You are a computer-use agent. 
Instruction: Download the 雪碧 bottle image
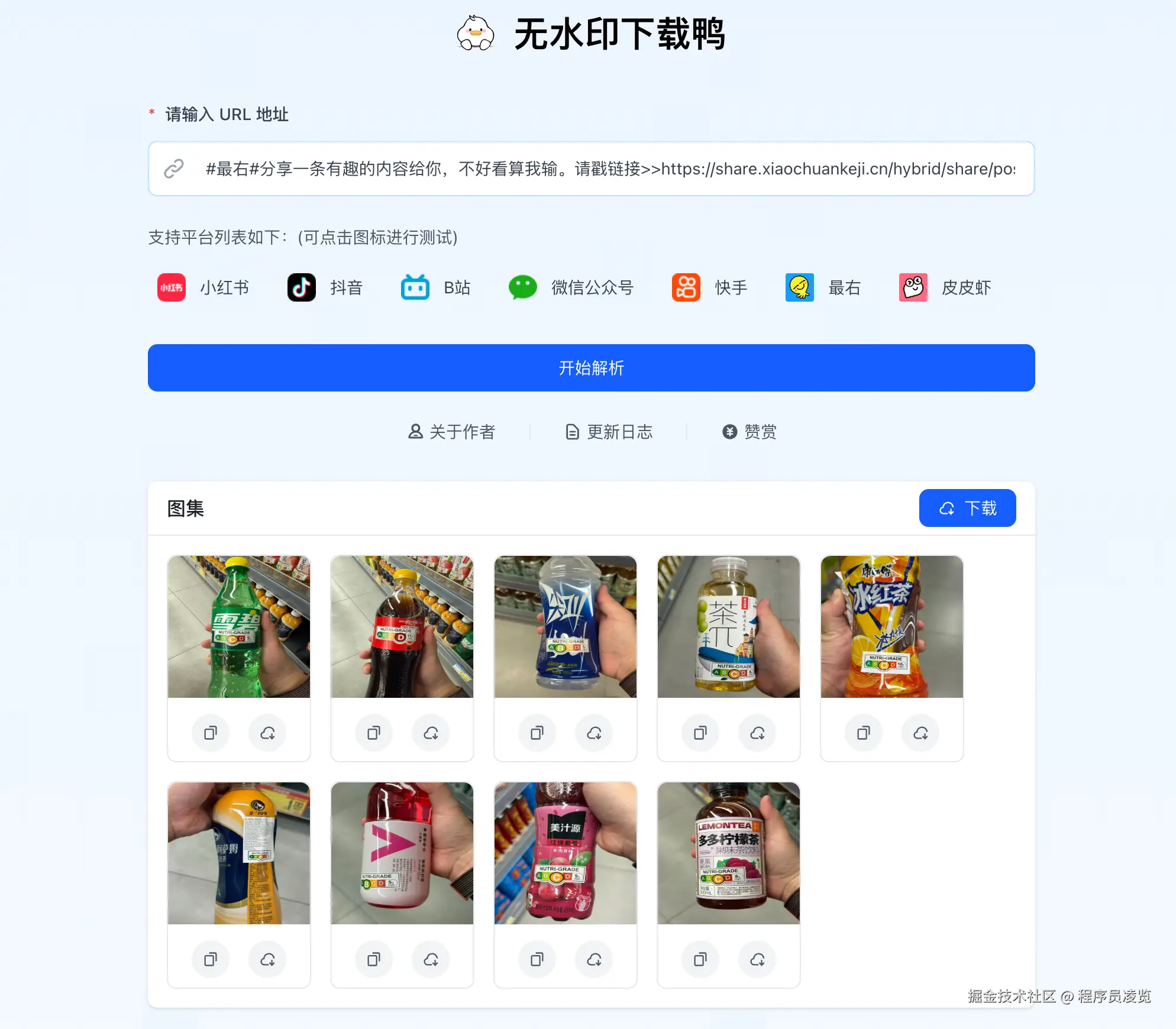[x=267, y=733]
